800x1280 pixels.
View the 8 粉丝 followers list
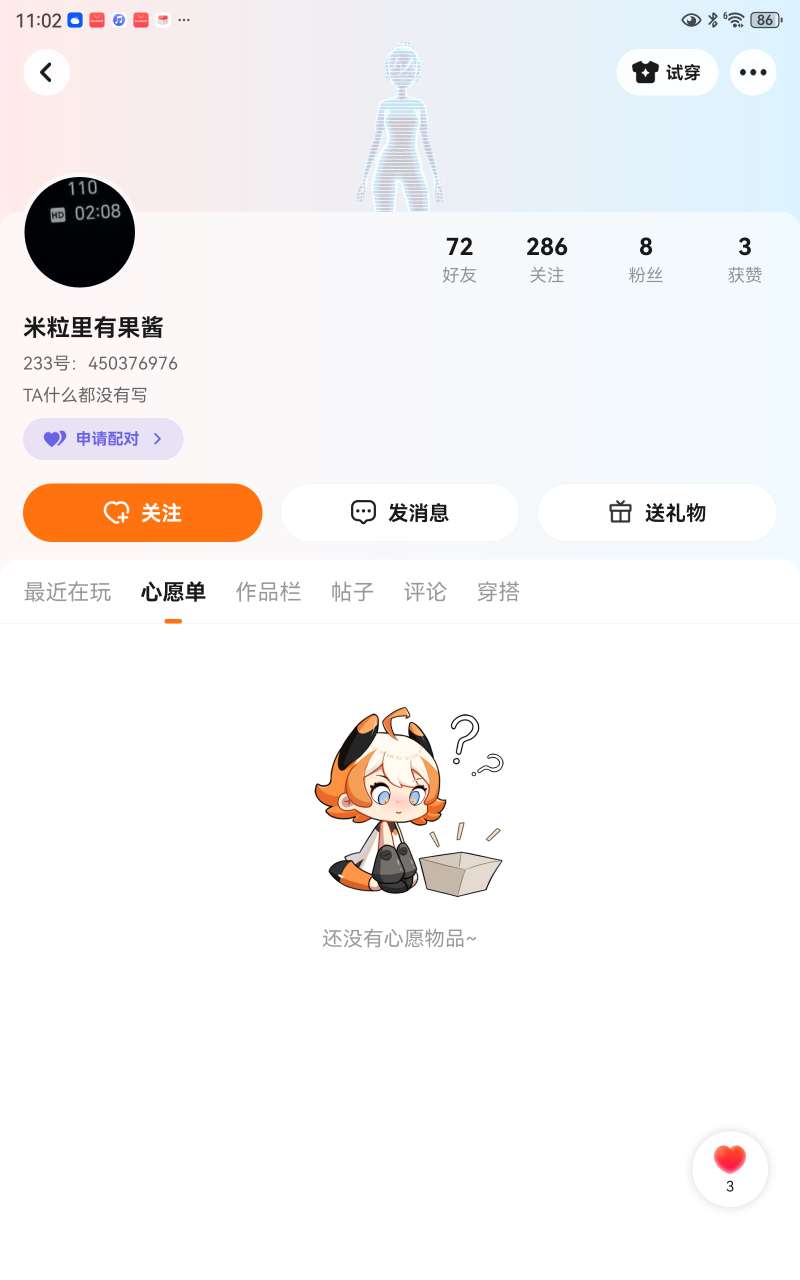tap(646, 259)
